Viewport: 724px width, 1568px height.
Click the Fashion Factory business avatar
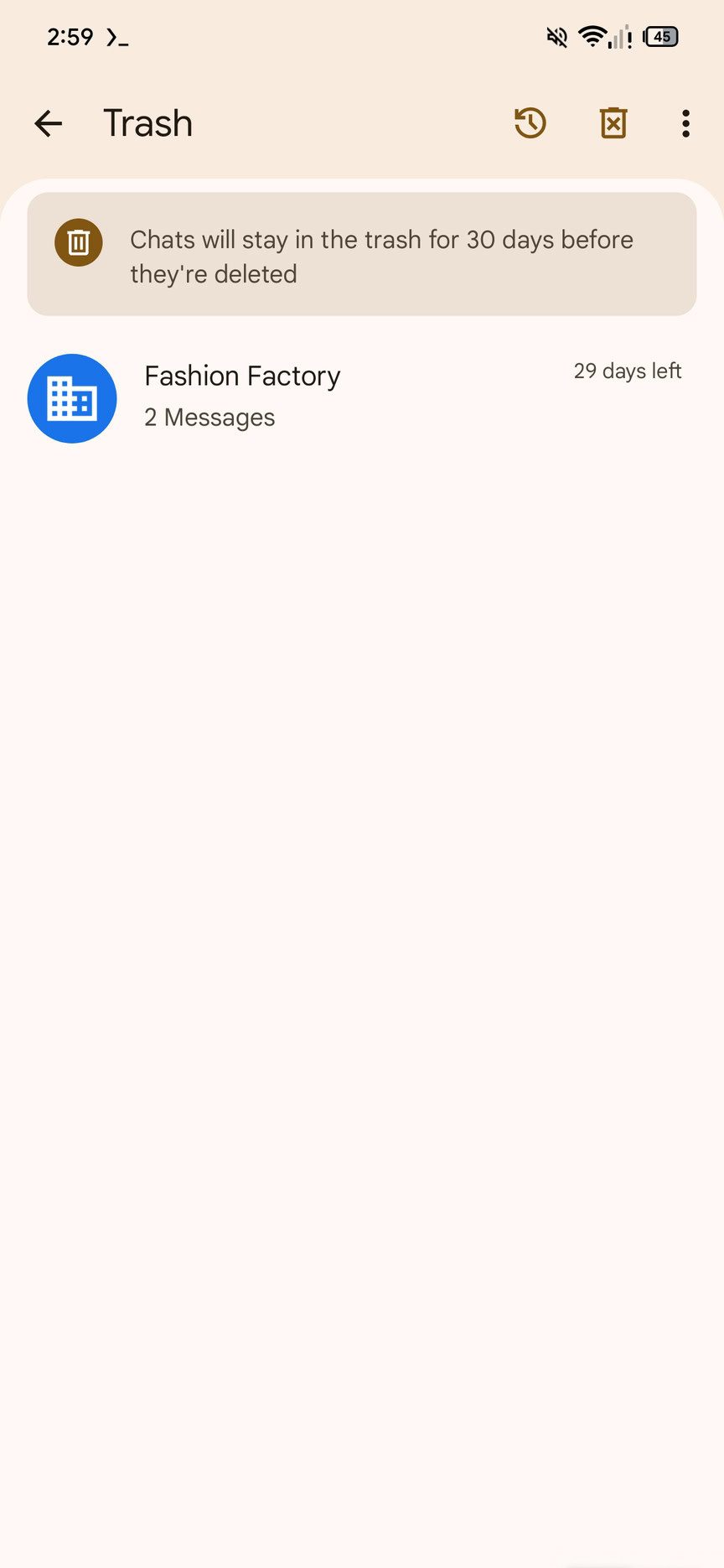pyautogui.click(x=71, y=397)
